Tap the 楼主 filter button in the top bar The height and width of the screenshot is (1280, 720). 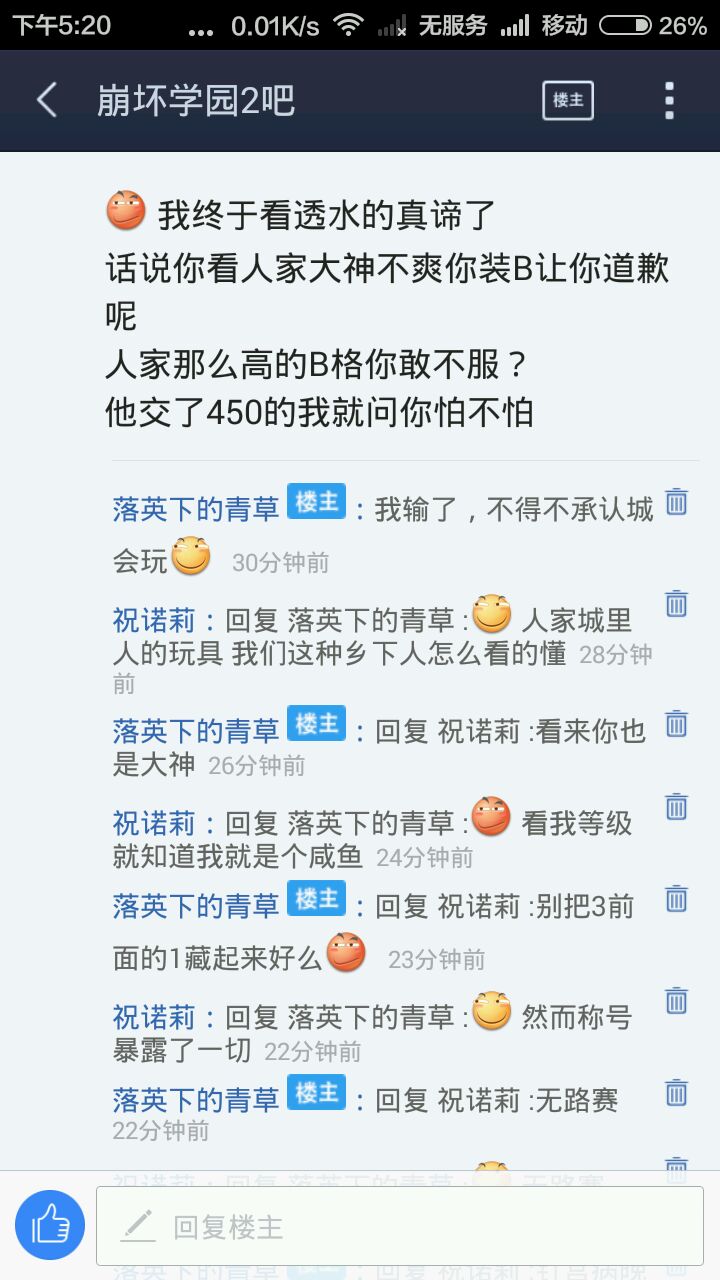(x=568, y=100)
